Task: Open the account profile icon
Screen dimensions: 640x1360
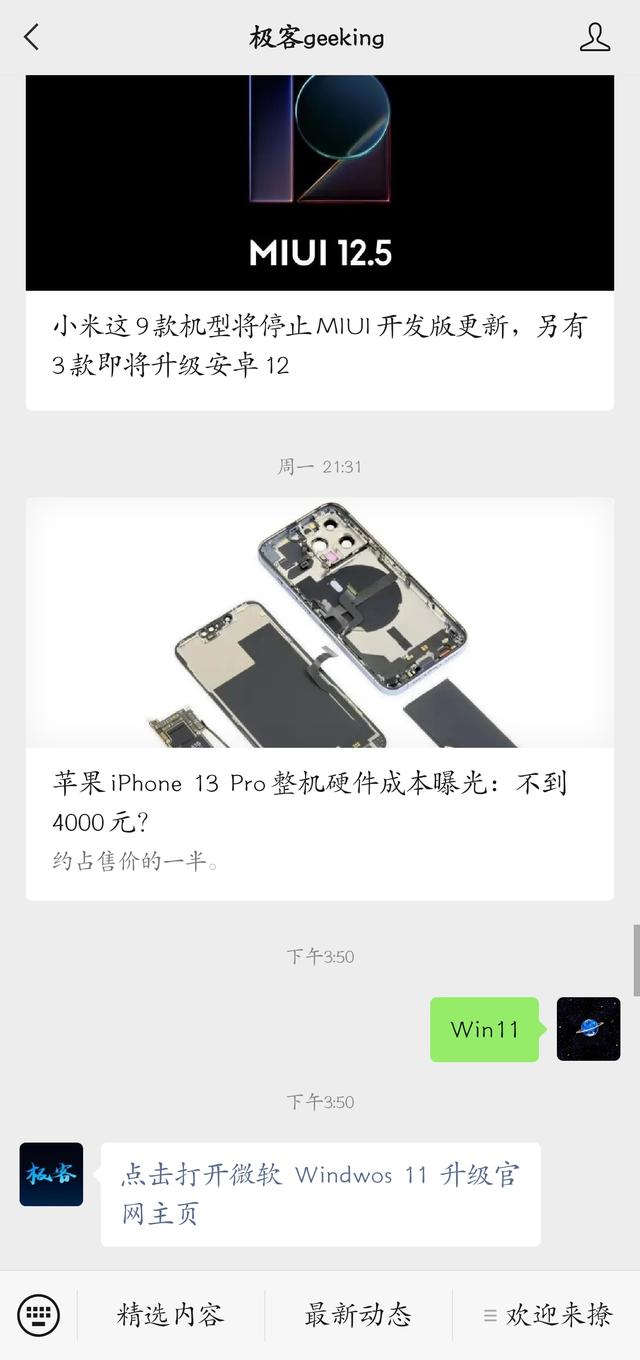Action: 595,38
